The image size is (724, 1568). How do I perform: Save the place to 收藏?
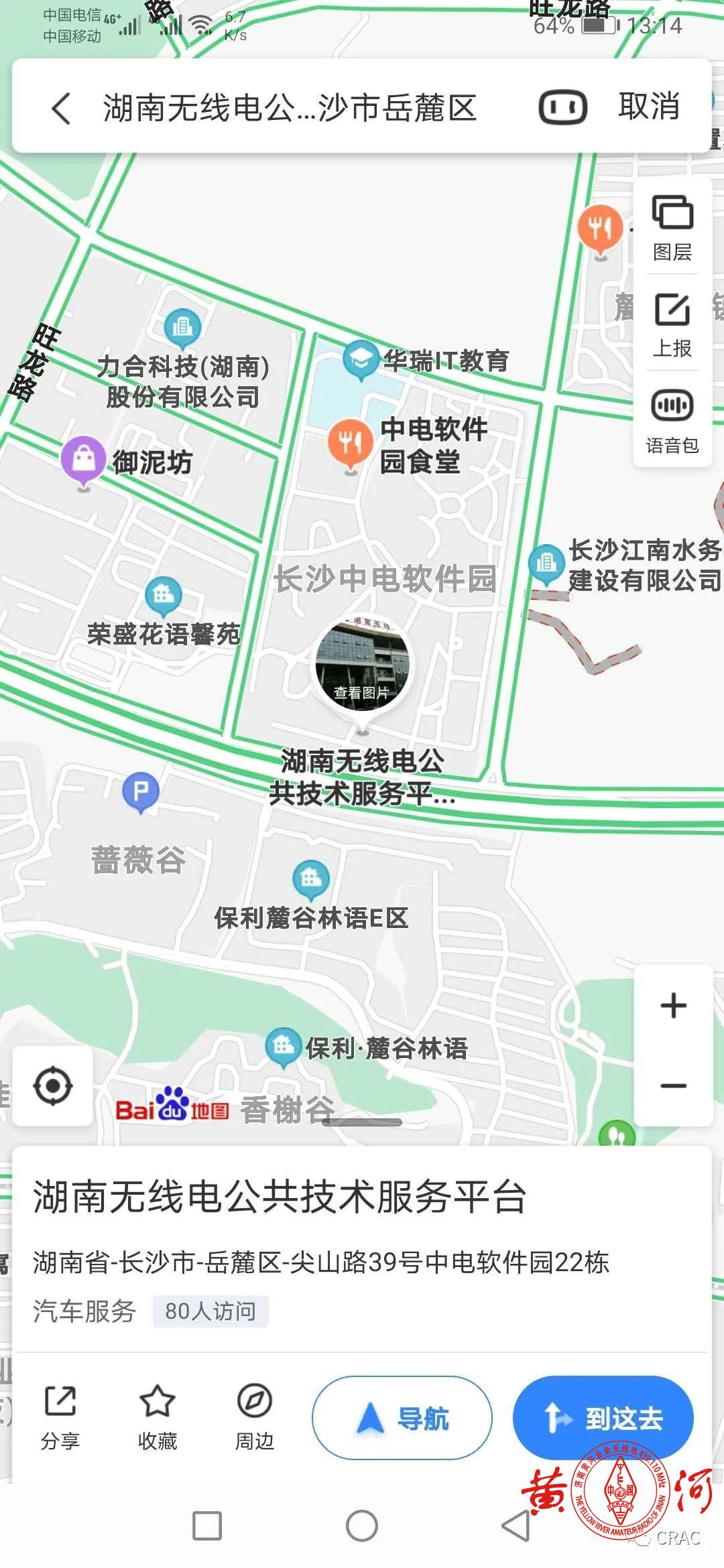[x=158, y=1417]
